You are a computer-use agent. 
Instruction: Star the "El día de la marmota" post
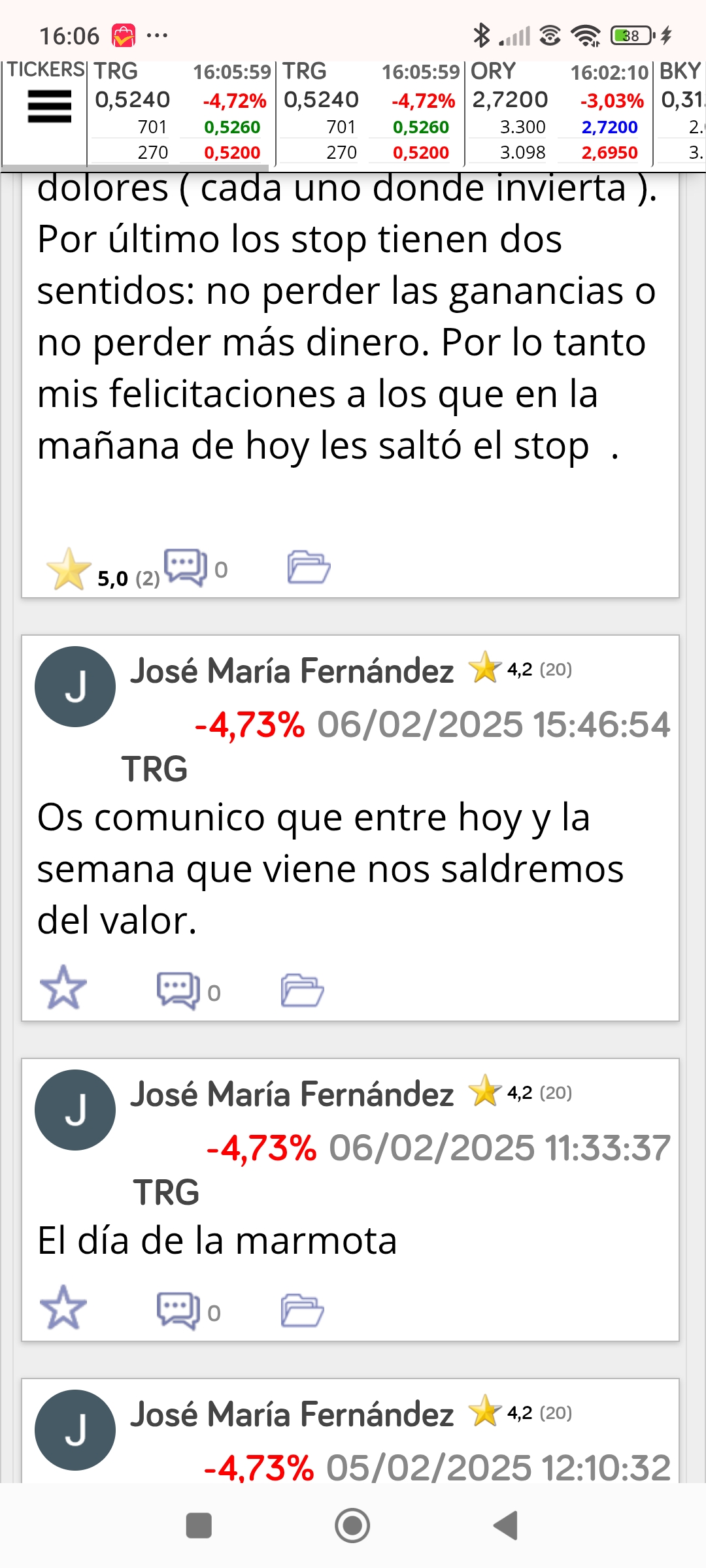(63, 1307)
